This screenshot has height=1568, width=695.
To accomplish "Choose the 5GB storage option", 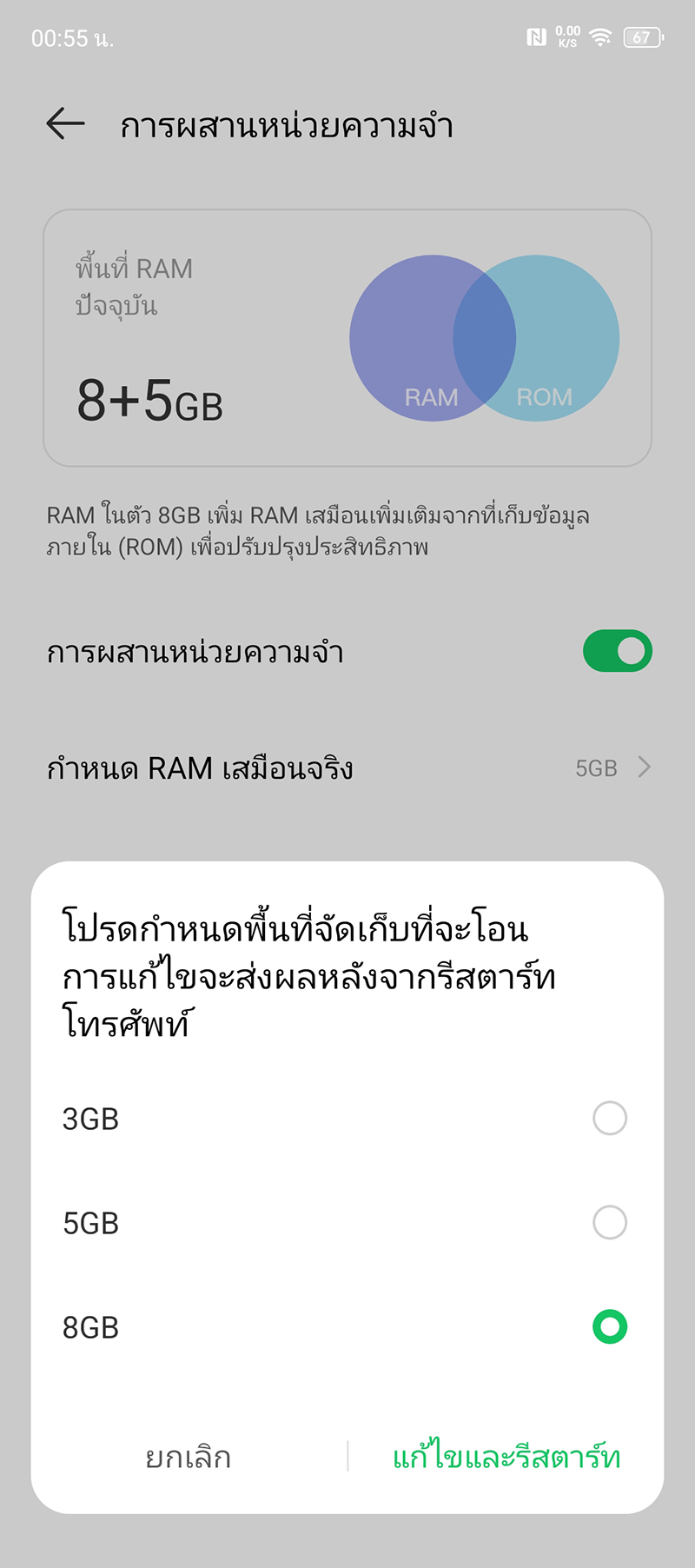I will [609, 1222].
